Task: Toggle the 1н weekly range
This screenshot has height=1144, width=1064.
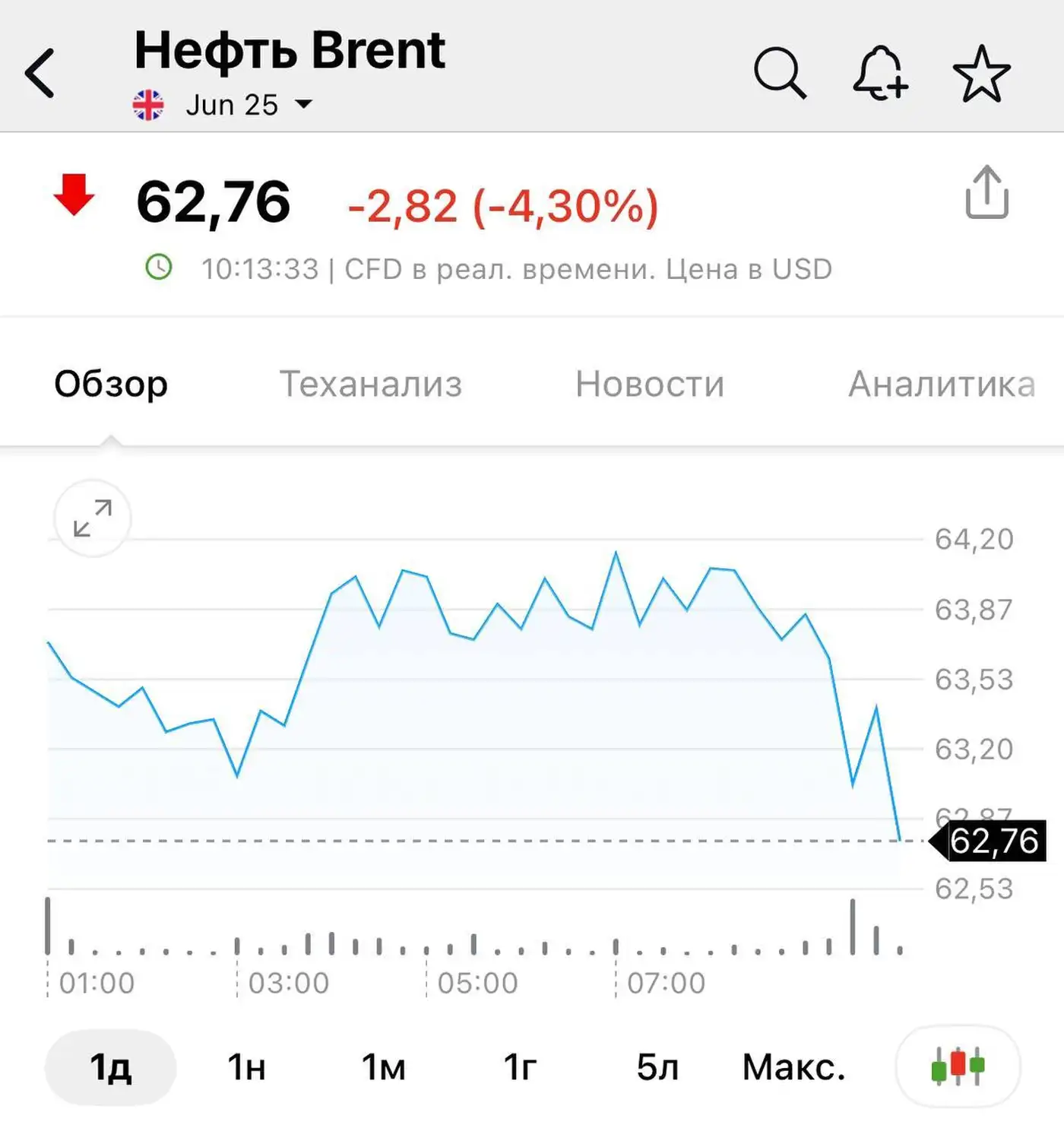Action: tap(245, 1066)
